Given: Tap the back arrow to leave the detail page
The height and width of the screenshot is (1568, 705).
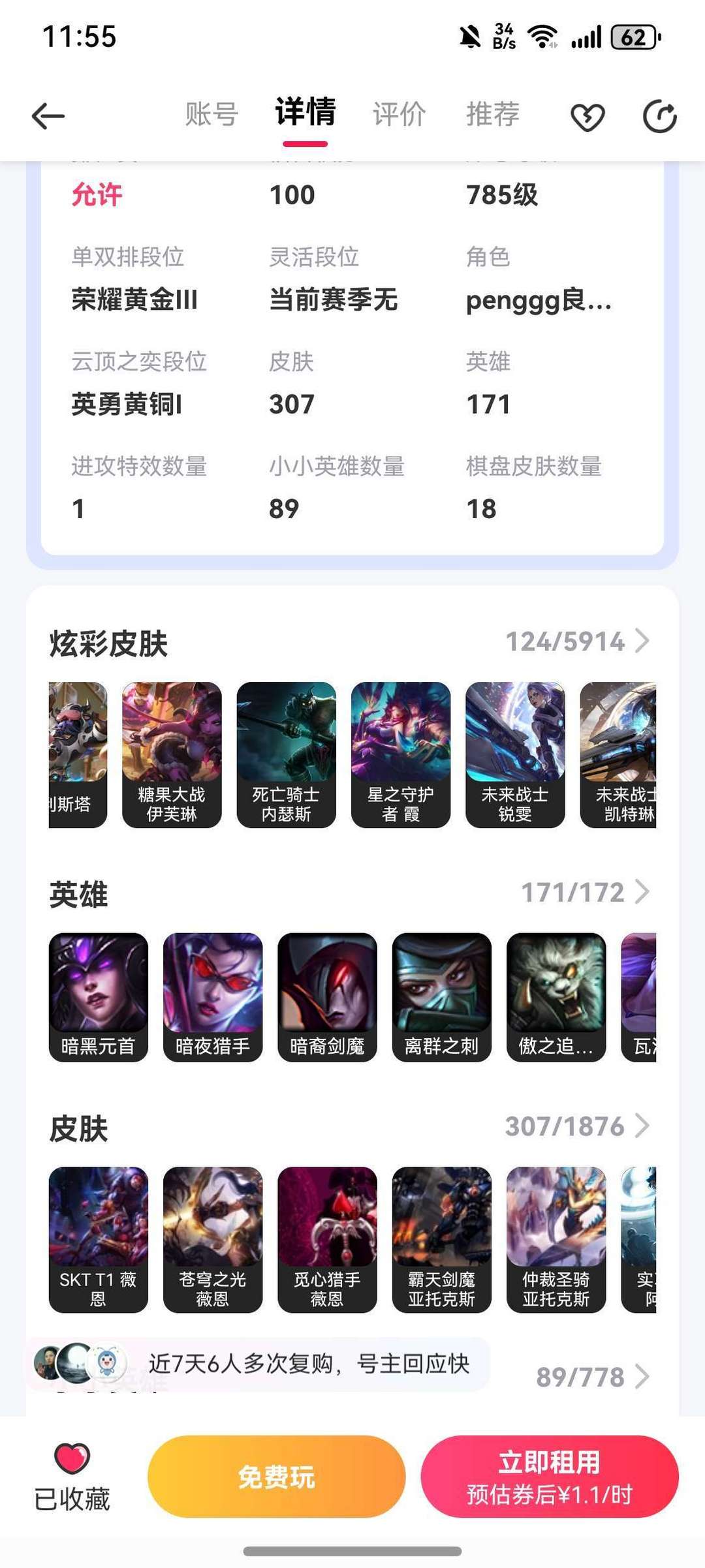Looking at the screenshot, I should pos(47,115).
